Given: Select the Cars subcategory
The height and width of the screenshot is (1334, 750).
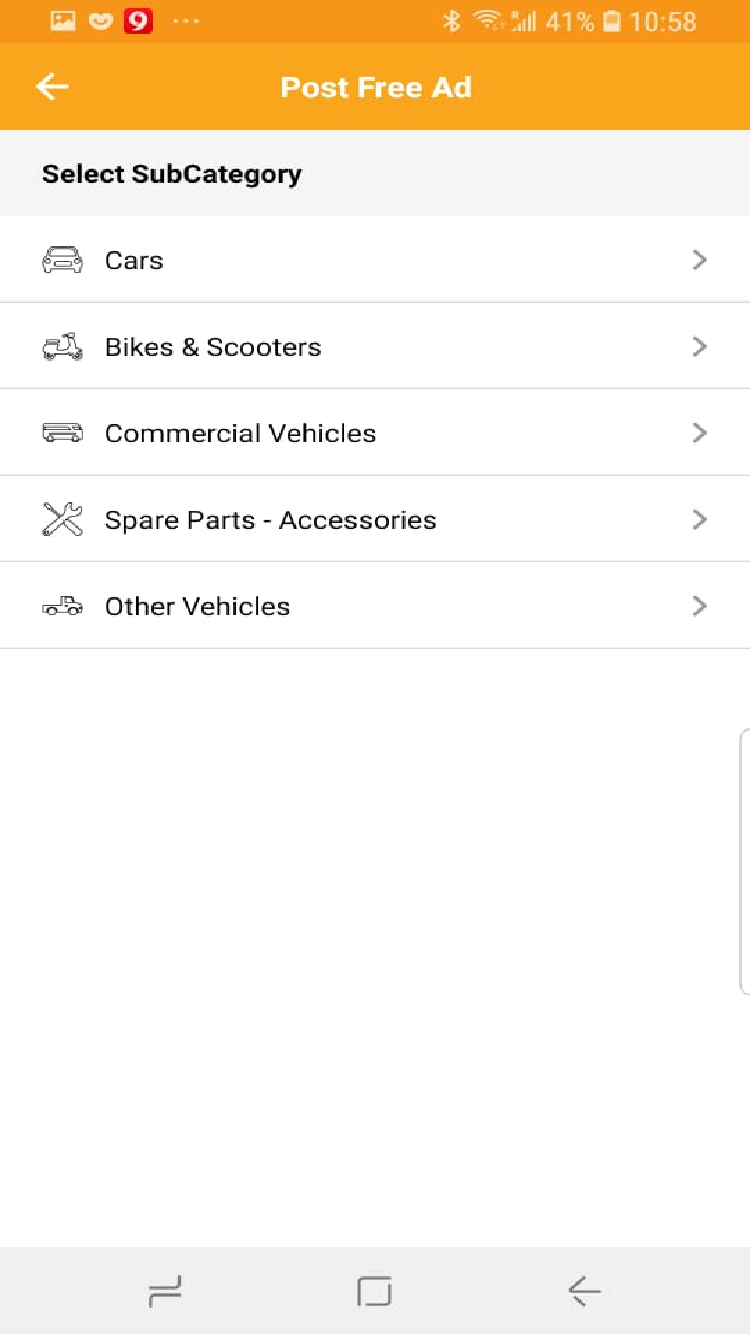Looking at the screenshot, I should point(374,260).
